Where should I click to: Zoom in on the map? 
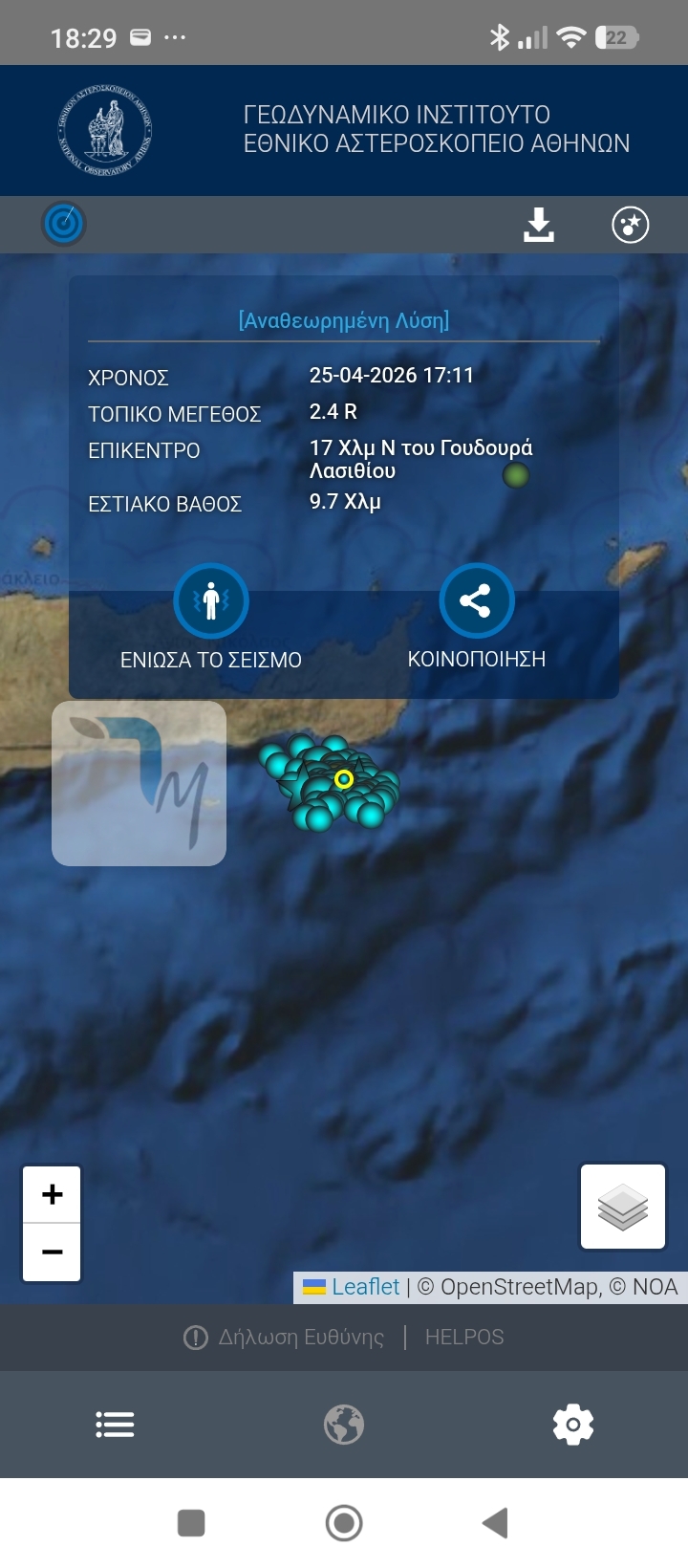point(53,1194)
